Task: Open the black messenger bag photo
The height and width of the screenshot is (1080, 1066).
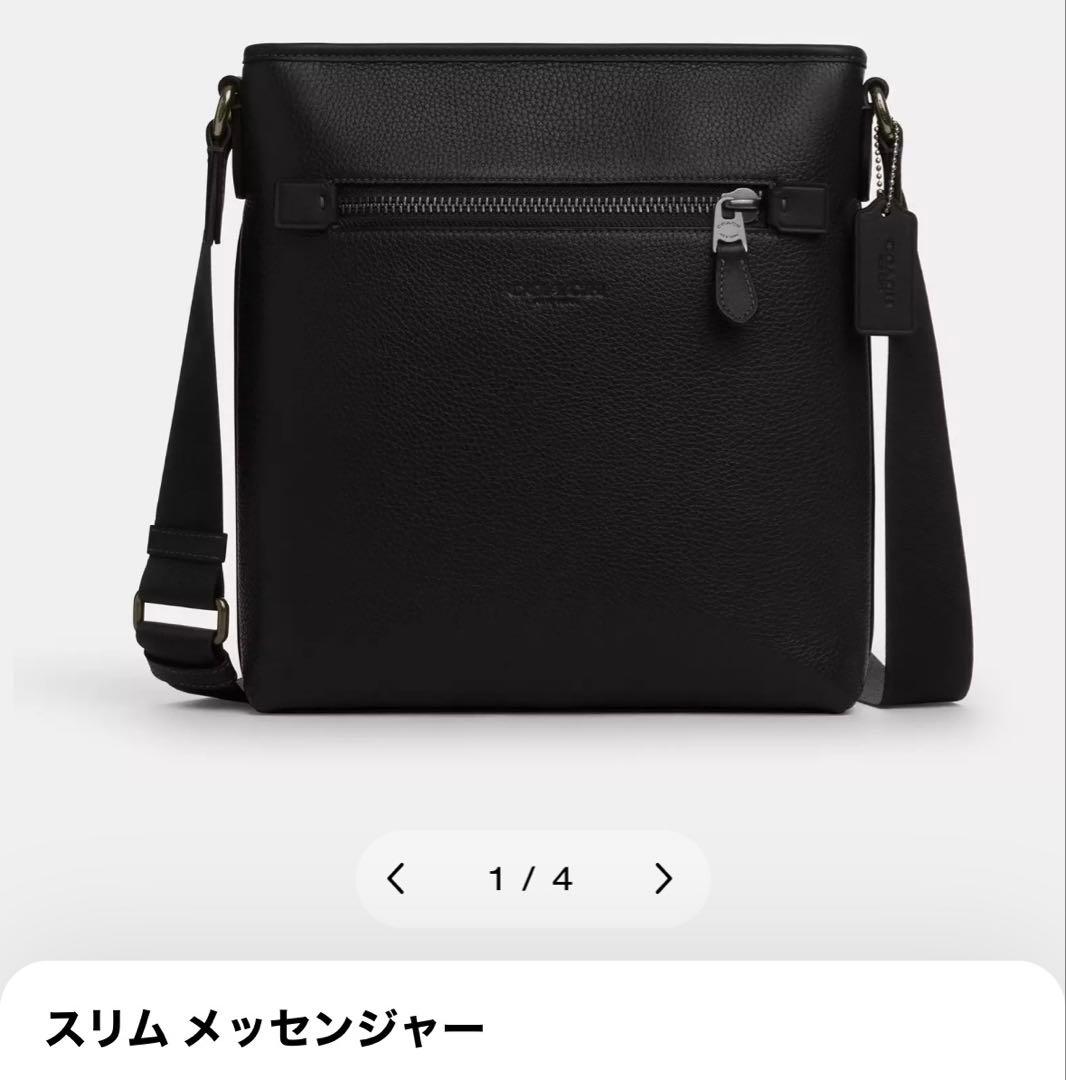Action: [540, 400]
